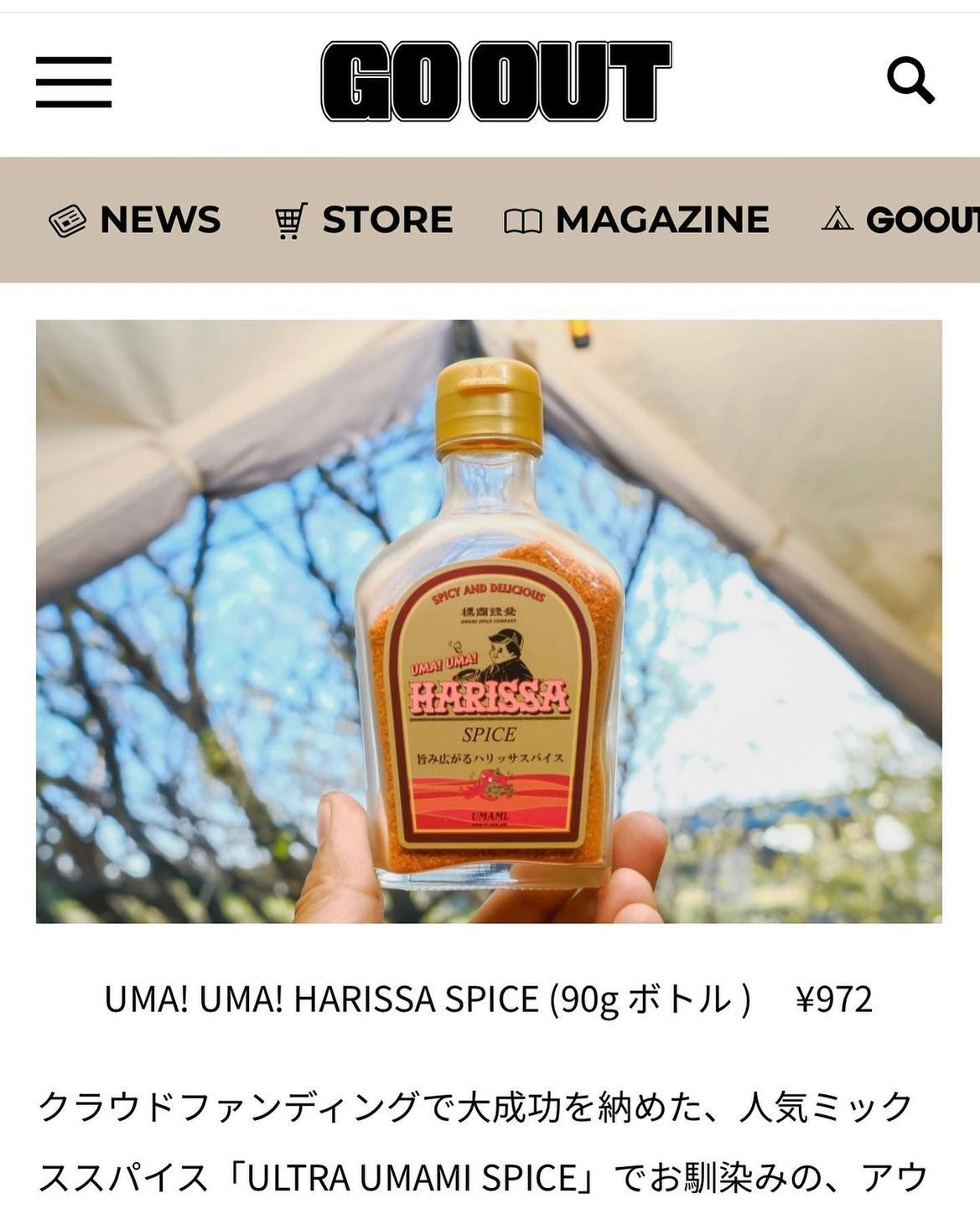Open the hamburger menu

point(74,82)
